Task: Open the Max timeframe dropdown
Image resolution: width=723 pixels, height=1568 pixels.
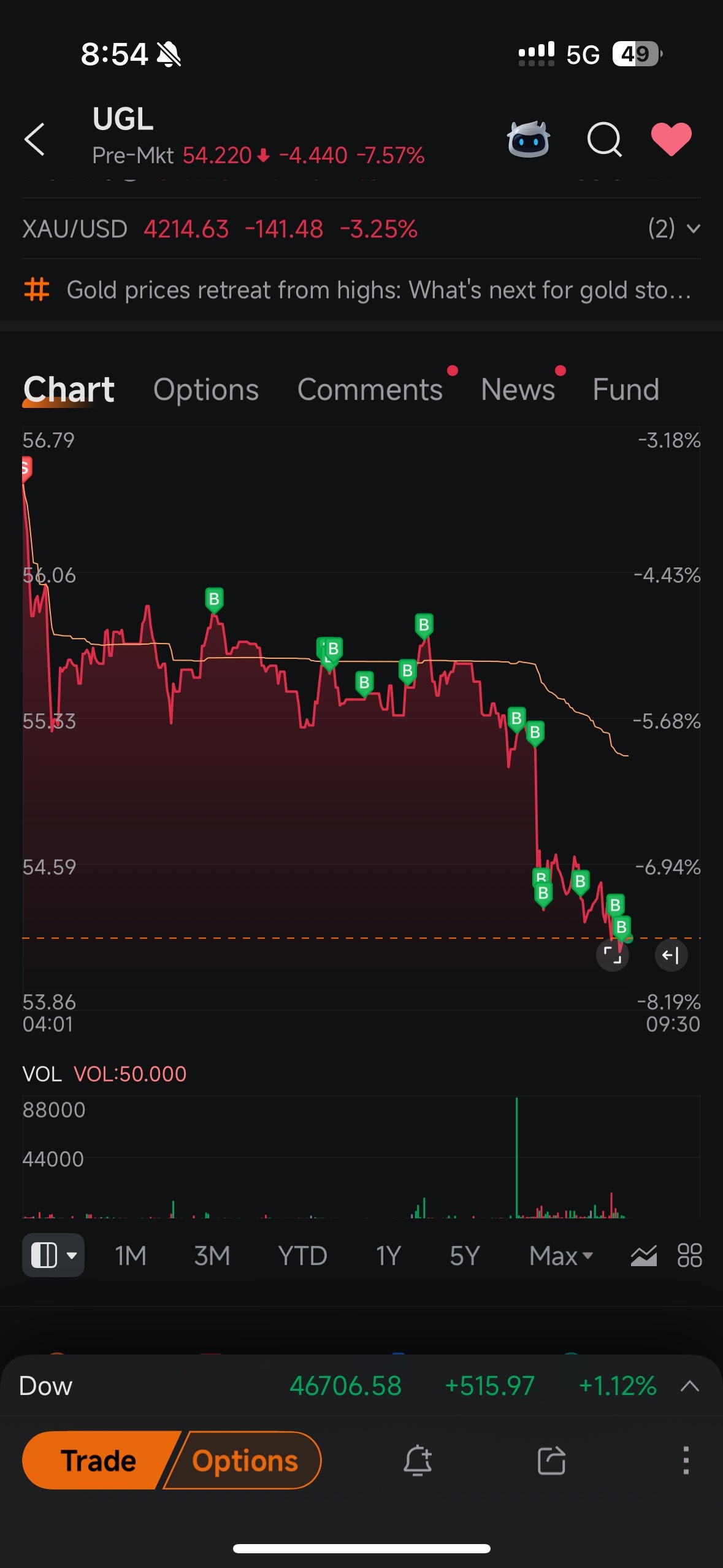Action: pos(560,1255)
